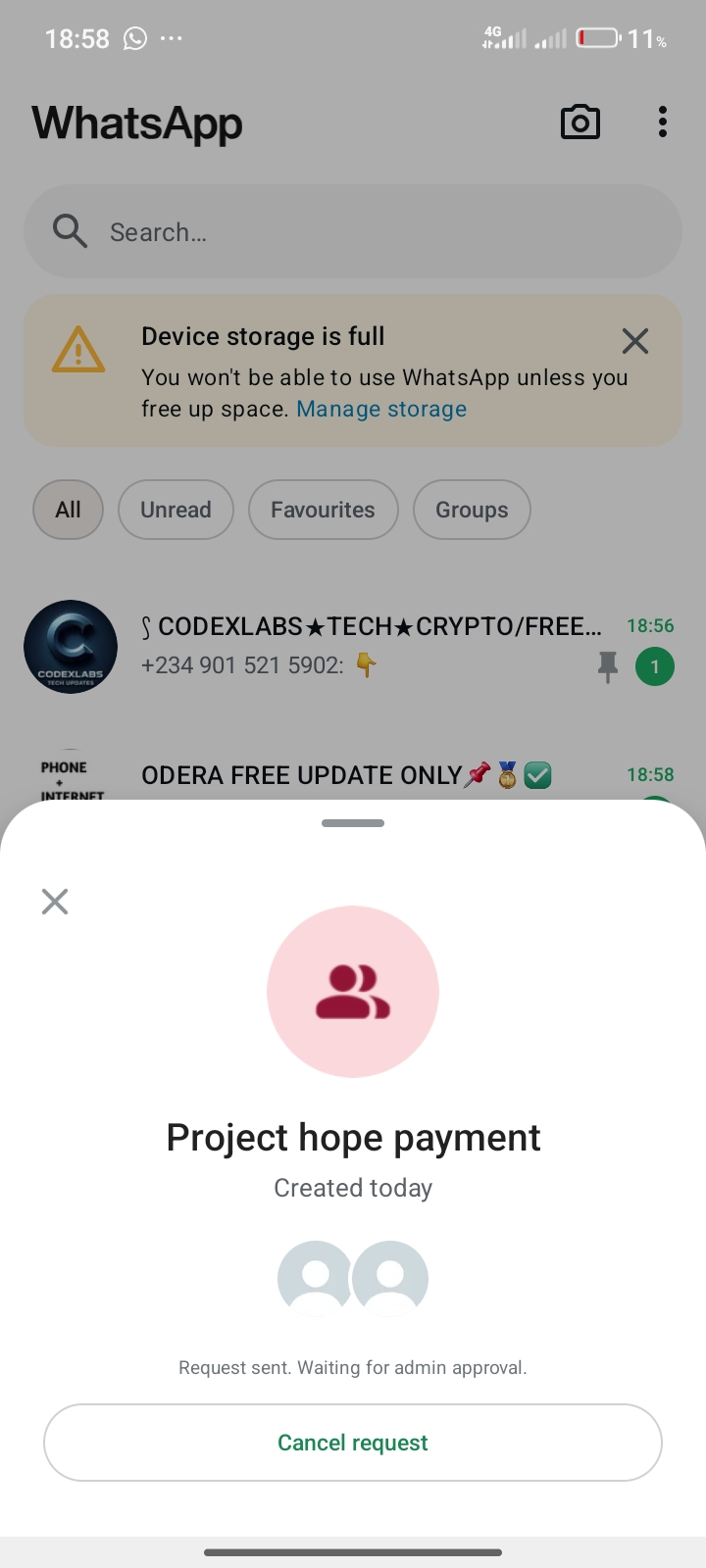This screenshot has height=1568, width=706.
Task: Open the Manage storage link
Action: click(381, 410)
